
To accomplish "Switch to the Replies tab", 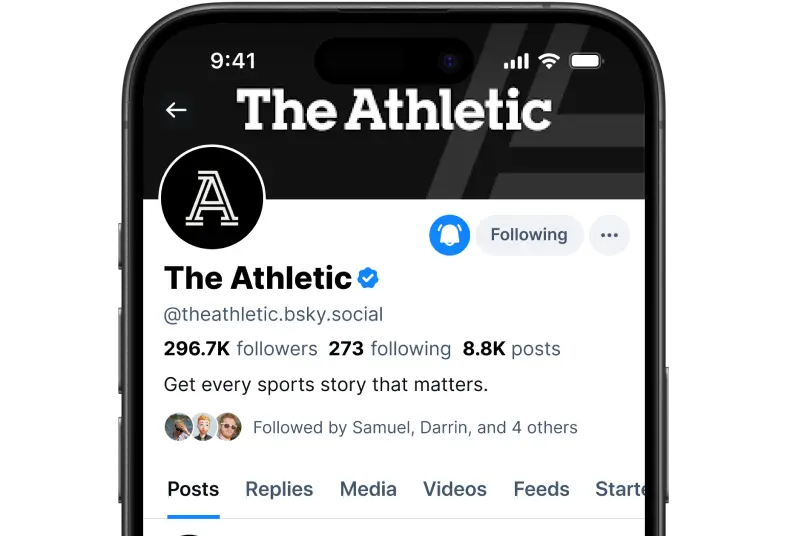I will 279,489.
